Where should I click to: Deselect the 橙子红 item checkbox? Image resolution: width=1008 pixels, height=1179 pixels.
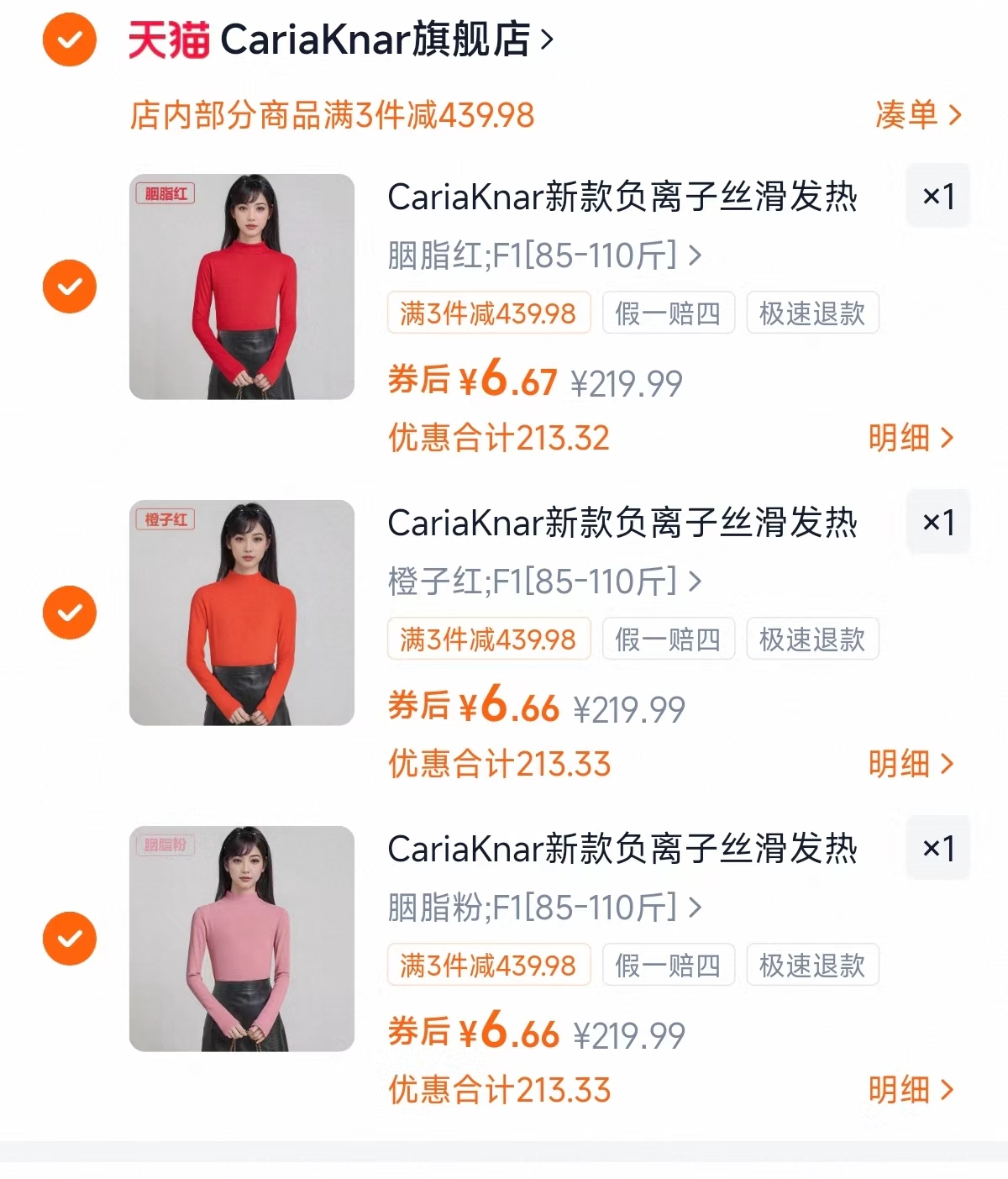(x=69, y=613)
